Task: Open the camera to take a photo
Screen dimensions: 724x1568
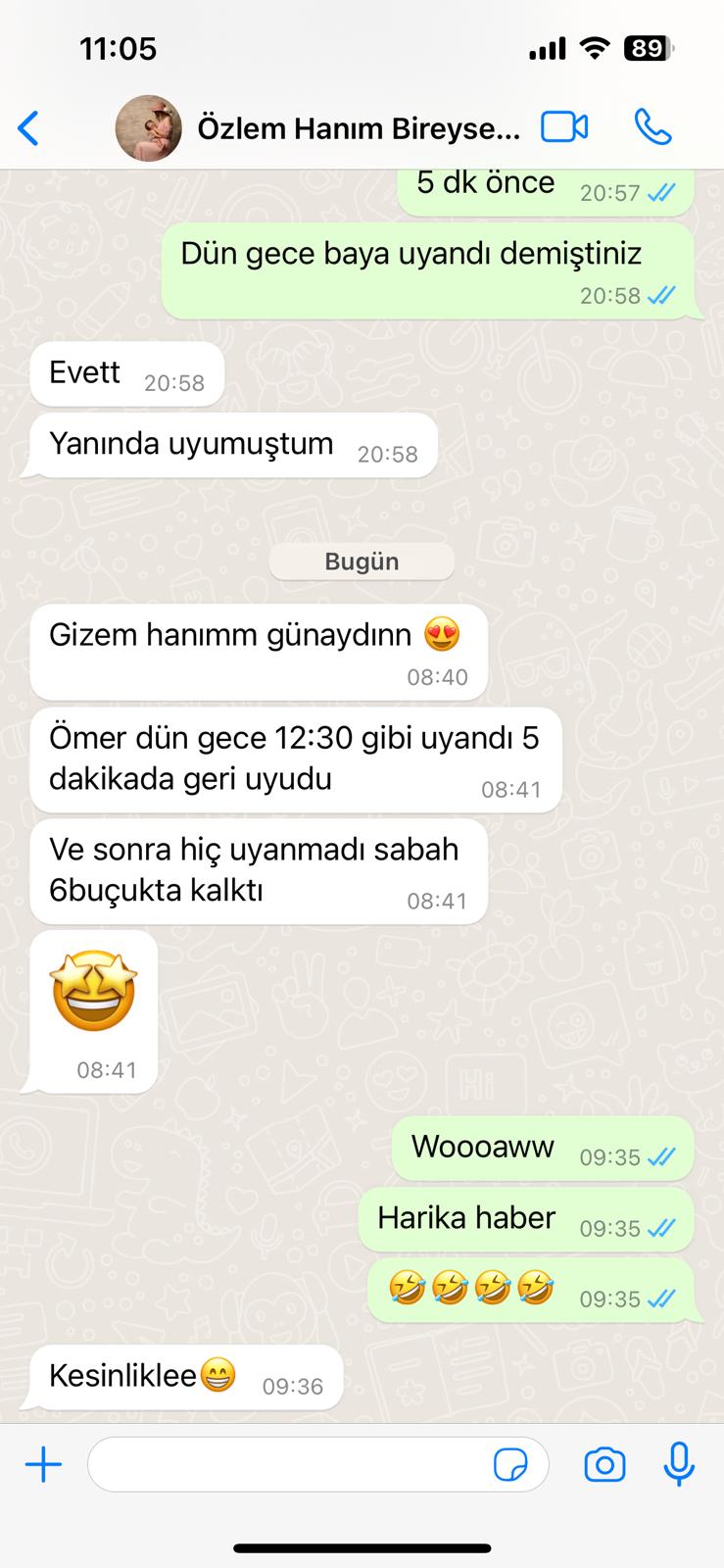Action: pos(604,1465)
